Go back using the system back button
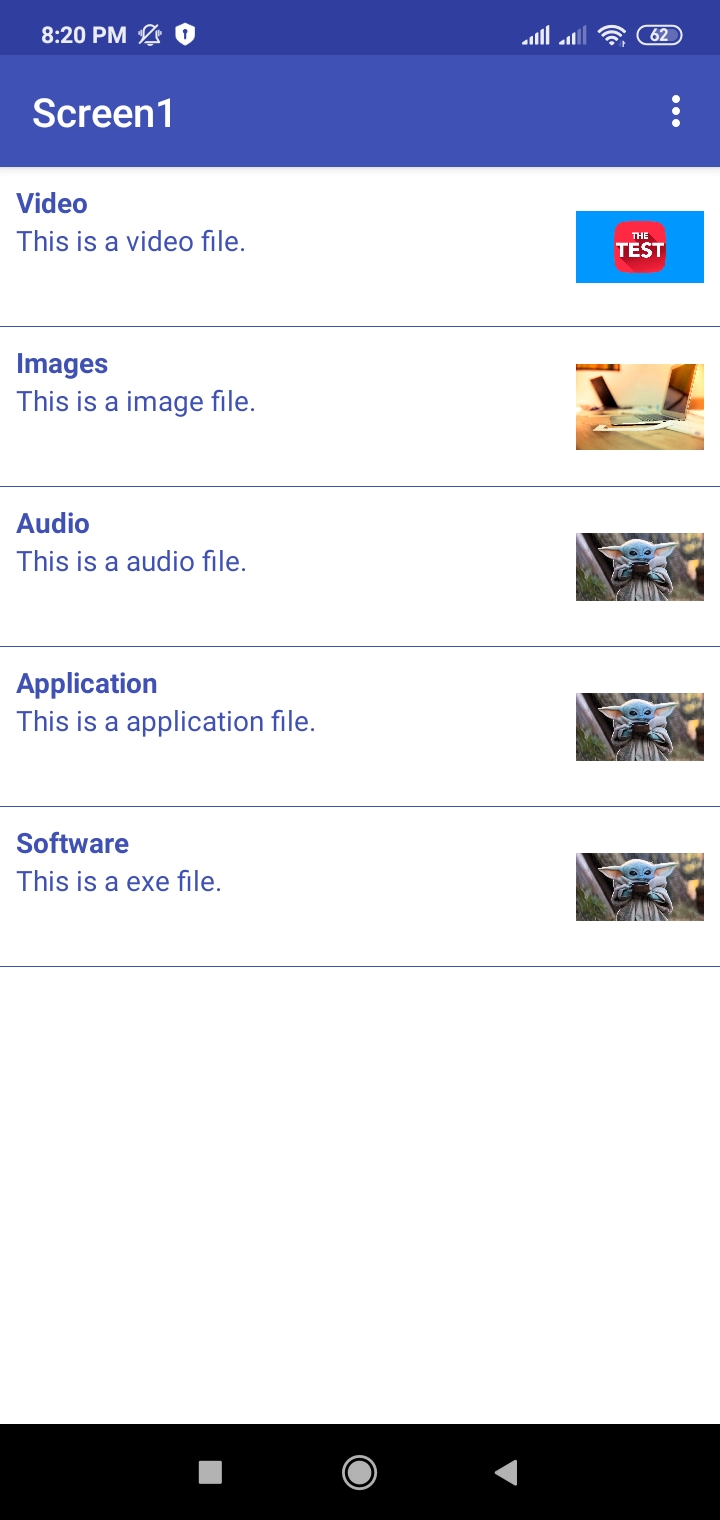The width and height of the screenshot is (720, 1520). tap(507, 1472)
